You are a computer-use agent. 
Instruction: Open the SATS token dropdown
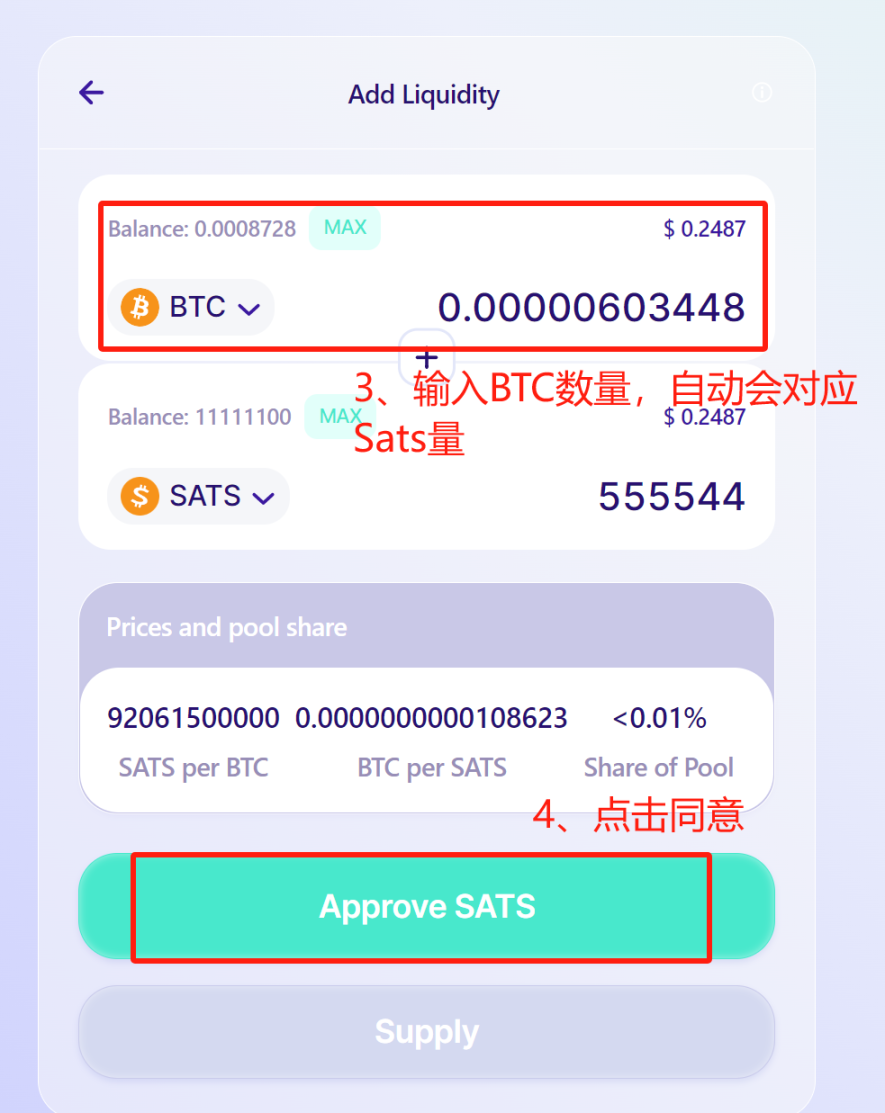[198, 496]
